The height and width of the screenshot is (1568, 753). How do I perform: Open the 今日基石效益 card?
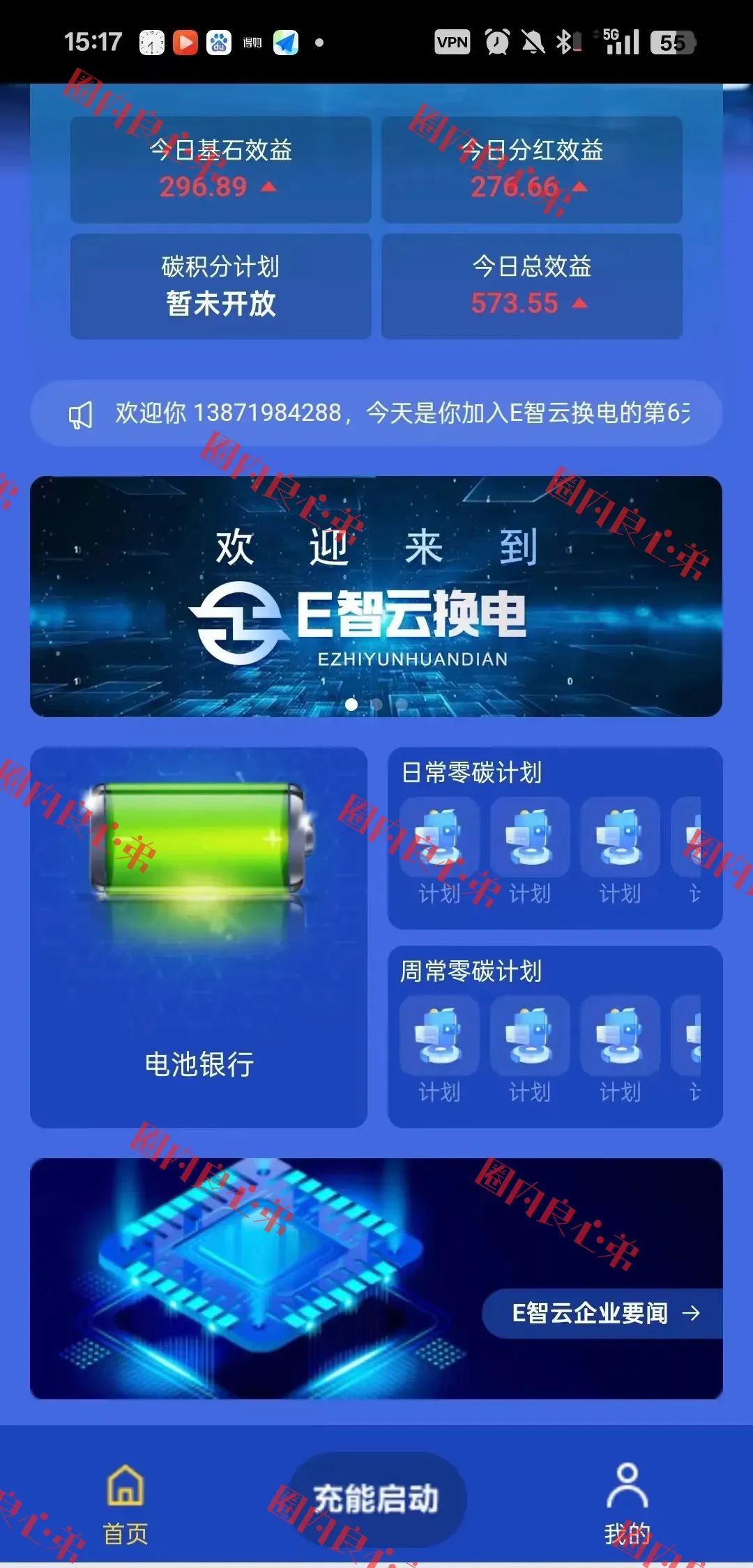pos(220,169)
